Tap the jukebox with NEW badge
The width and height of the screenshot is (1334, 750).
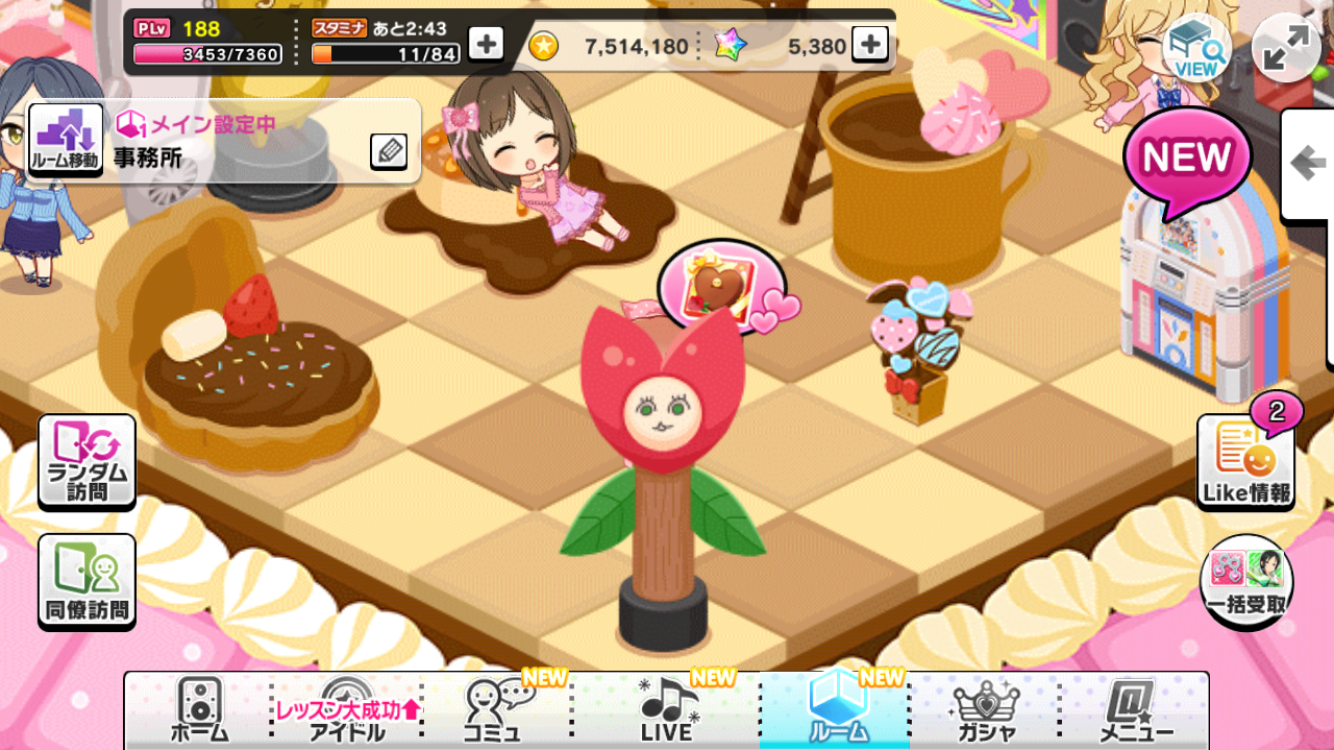1192,290
